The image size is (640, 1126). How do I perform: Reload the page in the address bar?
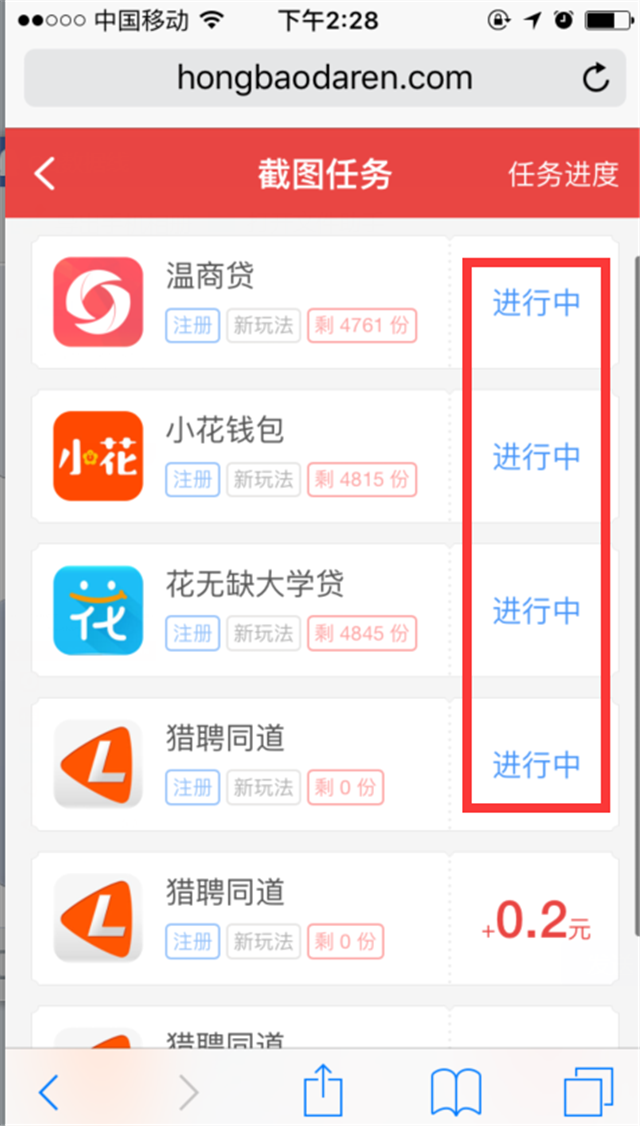coord(595,78)
